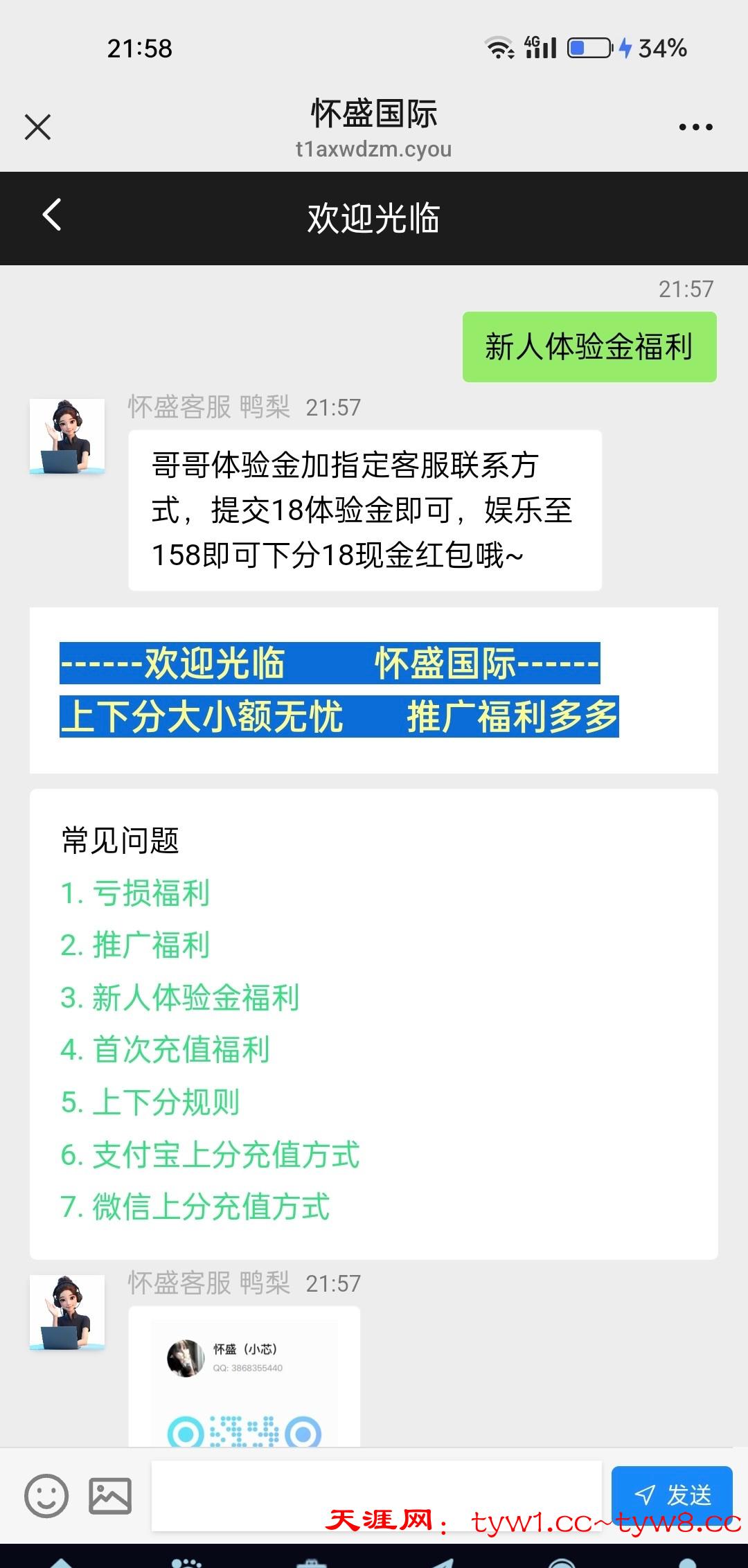Screen dimensions: 748x1568
Task: Open the three-dot overflow menu
Action: 695,127
